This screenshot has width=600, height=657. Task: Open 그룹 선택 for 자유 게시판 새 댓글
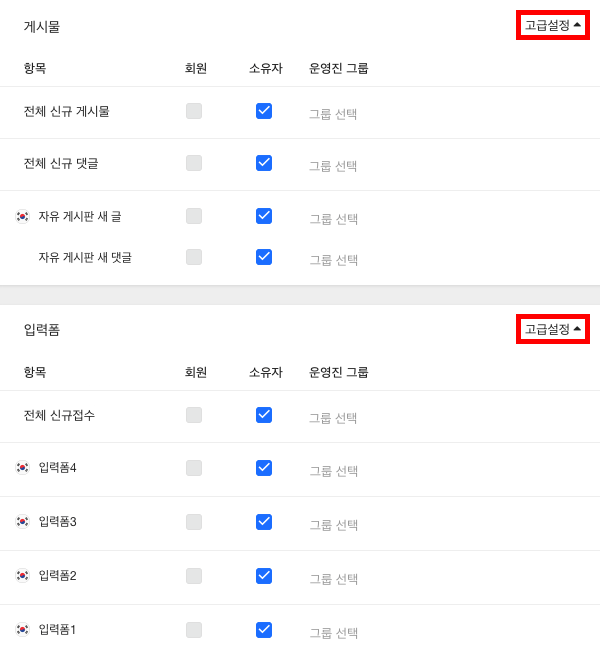pos(333,260)
